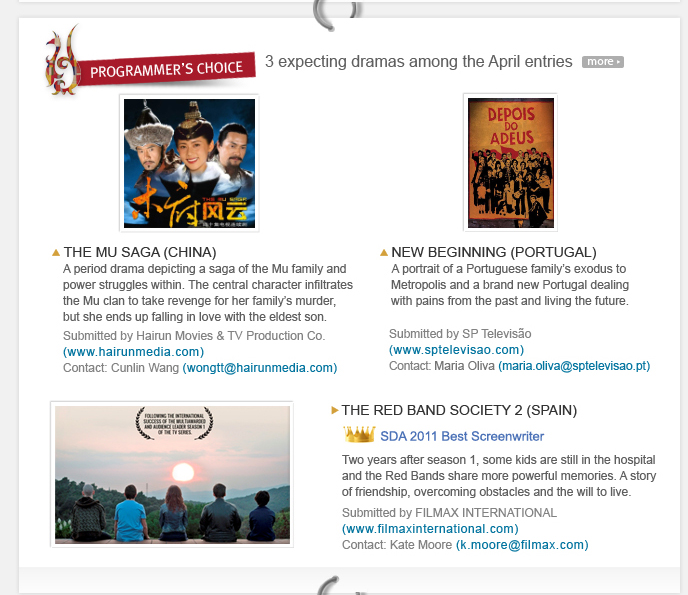
Task: Open The Red Band Society 2 image
Action: 172,474
